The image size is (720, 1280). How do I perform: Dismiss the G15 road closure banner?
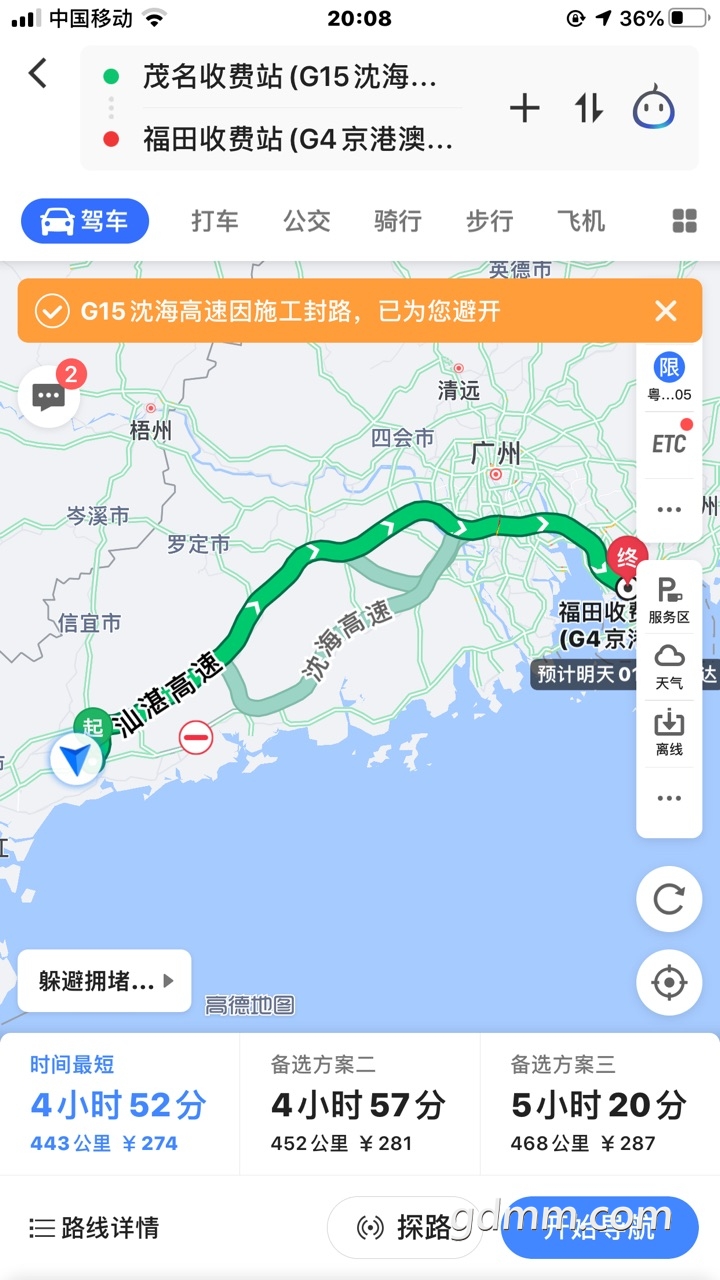pos(666,311)
